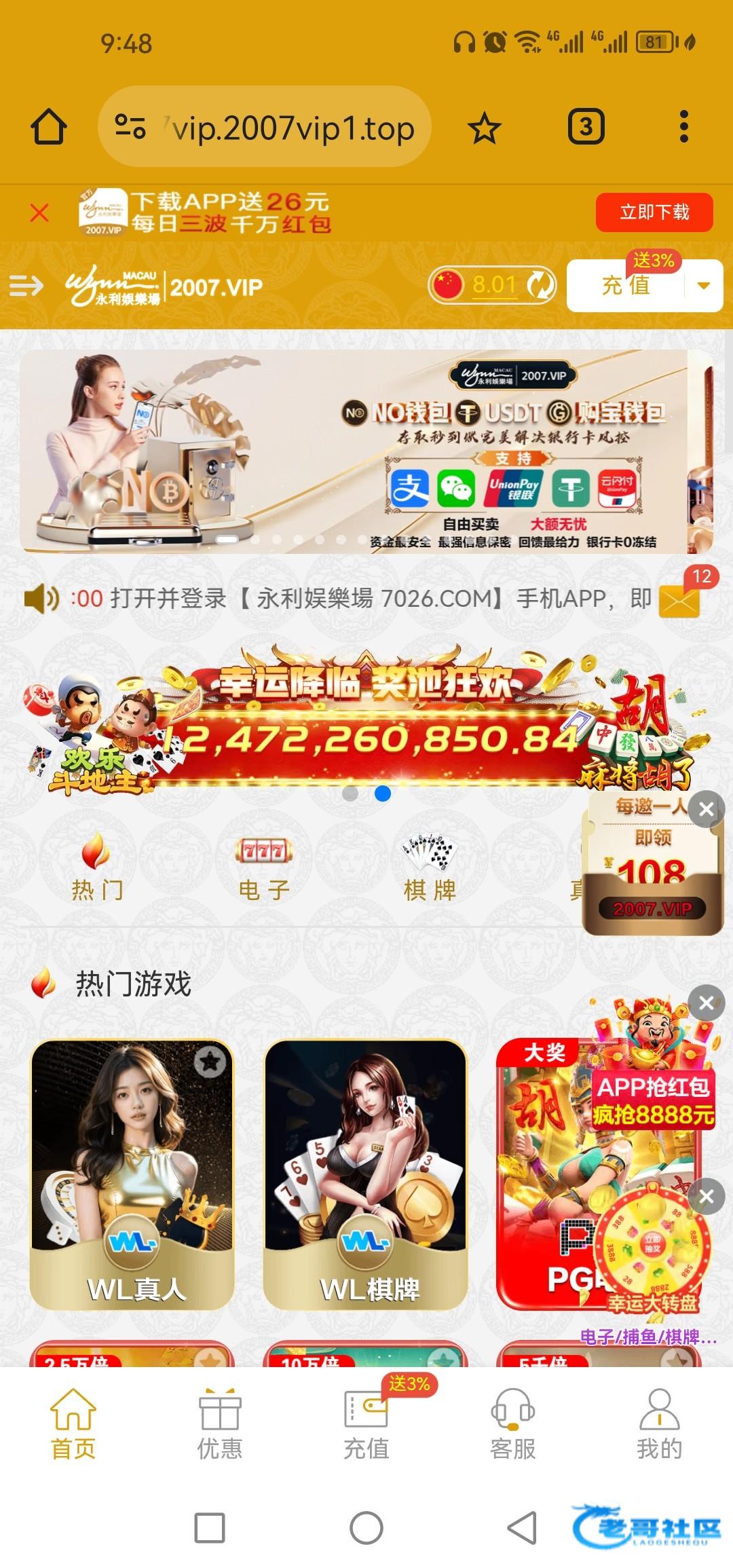Open the mail inbox with 12 messages
The width and height of the screenshot is (733, 1568).
pyautogui.click(x=680, y=599)
